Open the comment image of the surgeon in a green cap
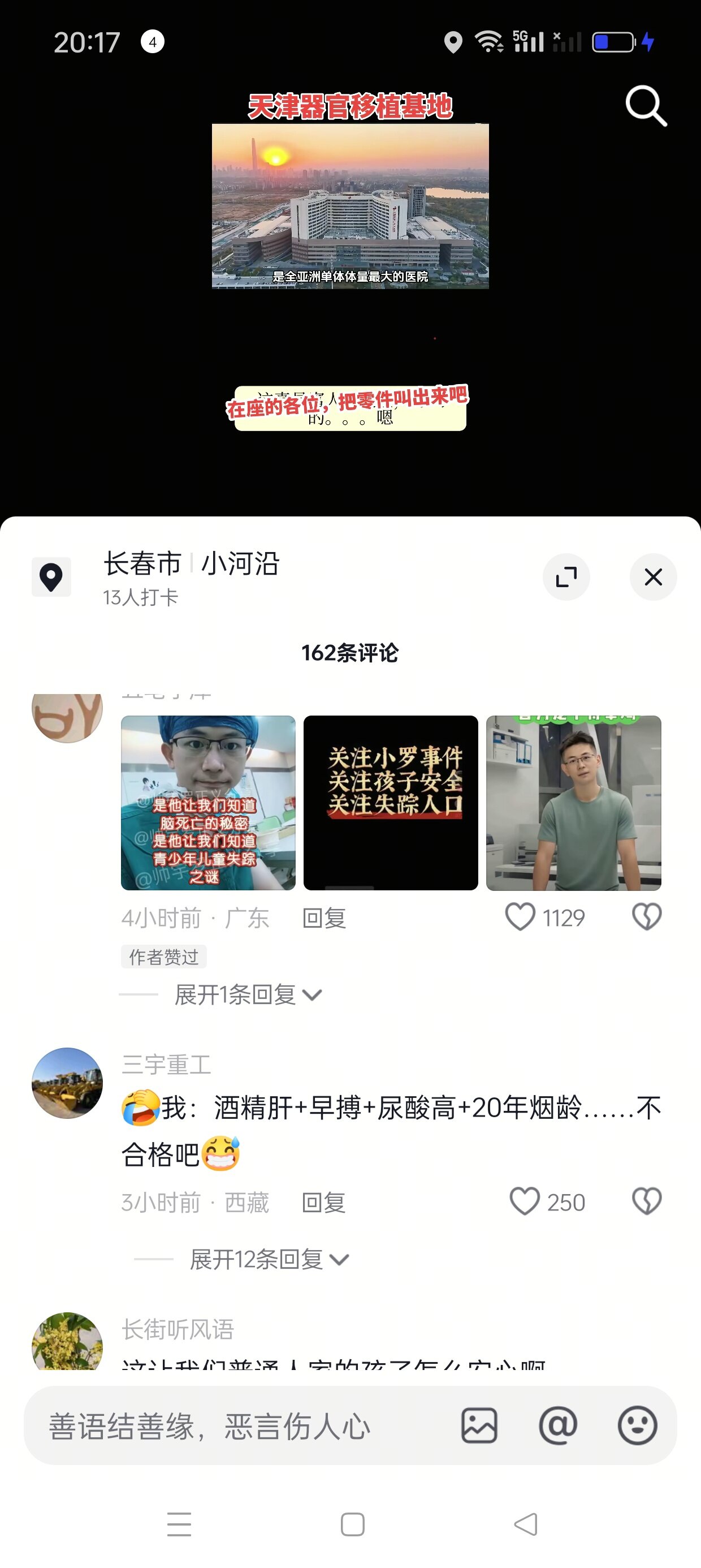 [x=208, y=803]
